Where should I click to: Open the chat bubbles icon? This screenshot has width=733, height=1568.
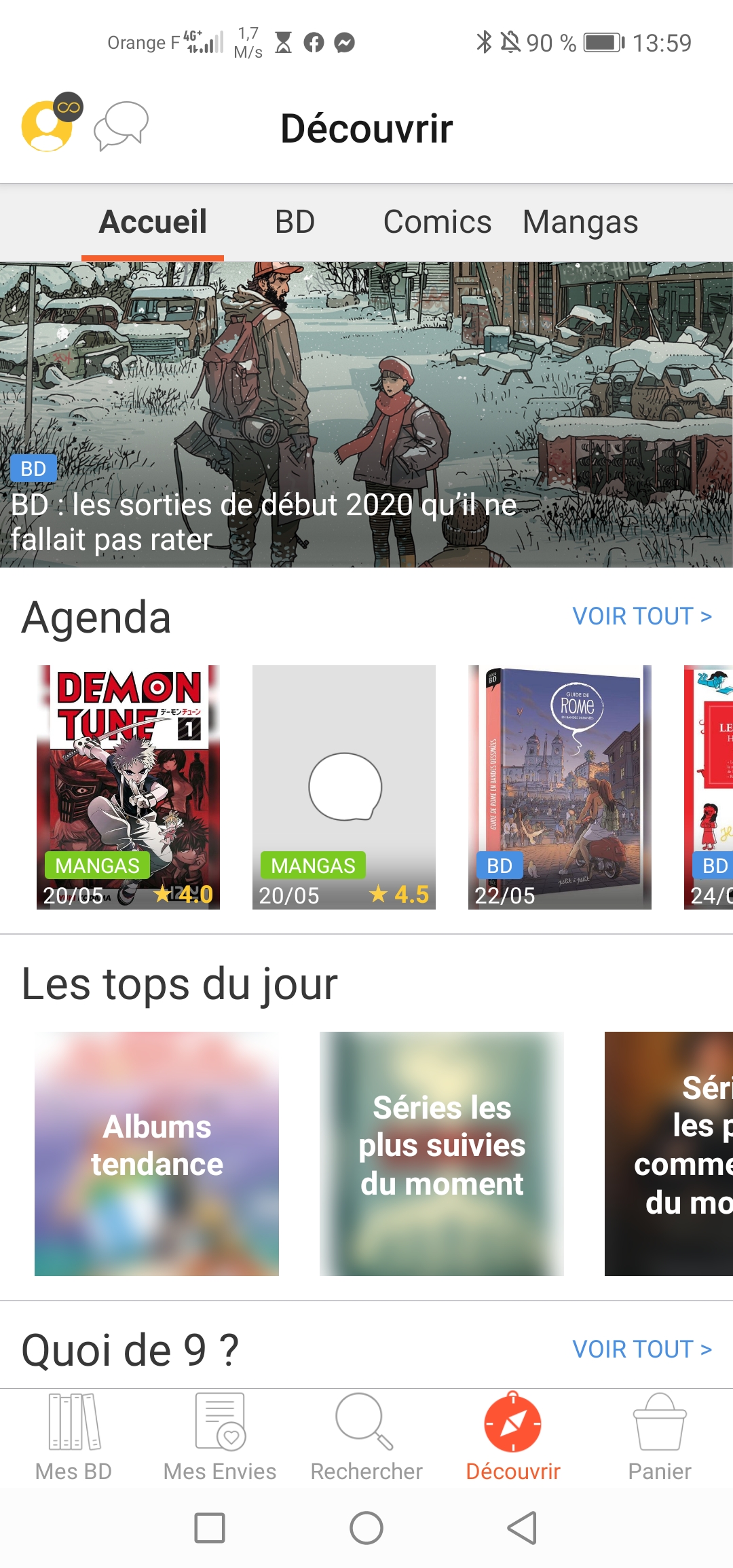point(121,126)
